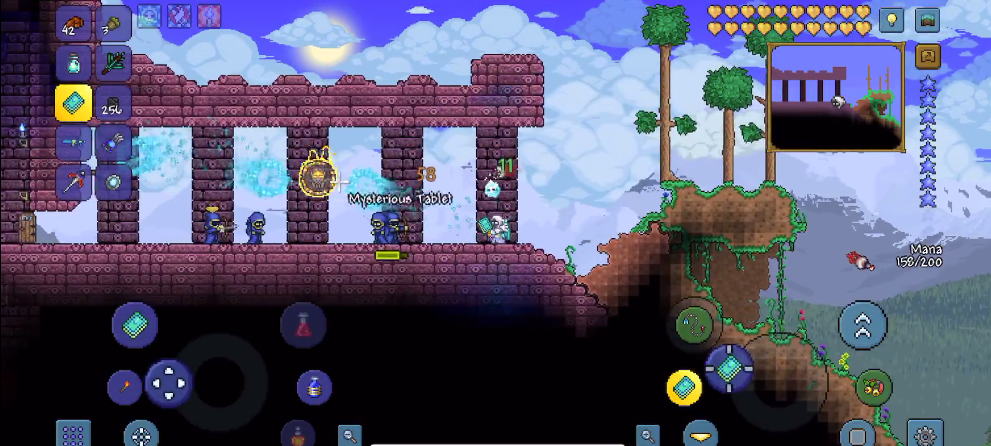Select the magic mirror hotbar slot
Screen dimensions: 991x446
[x=113, y=182]
